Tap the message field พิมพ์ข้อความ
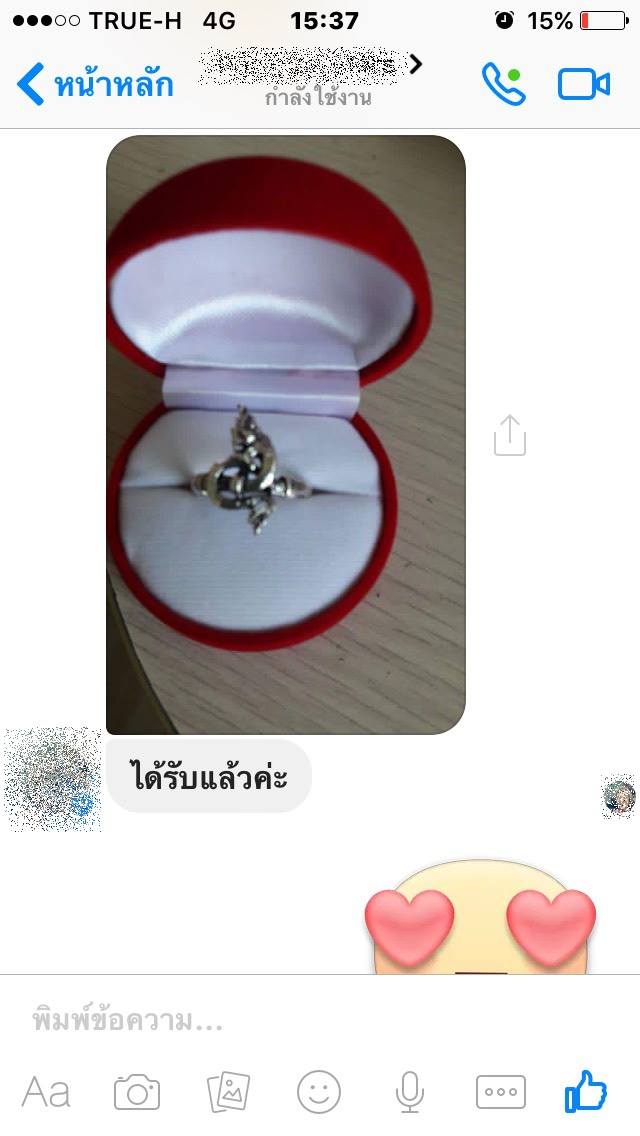Image resolution: width=640 pixels, height=1136 pixels. (300, 1021)
